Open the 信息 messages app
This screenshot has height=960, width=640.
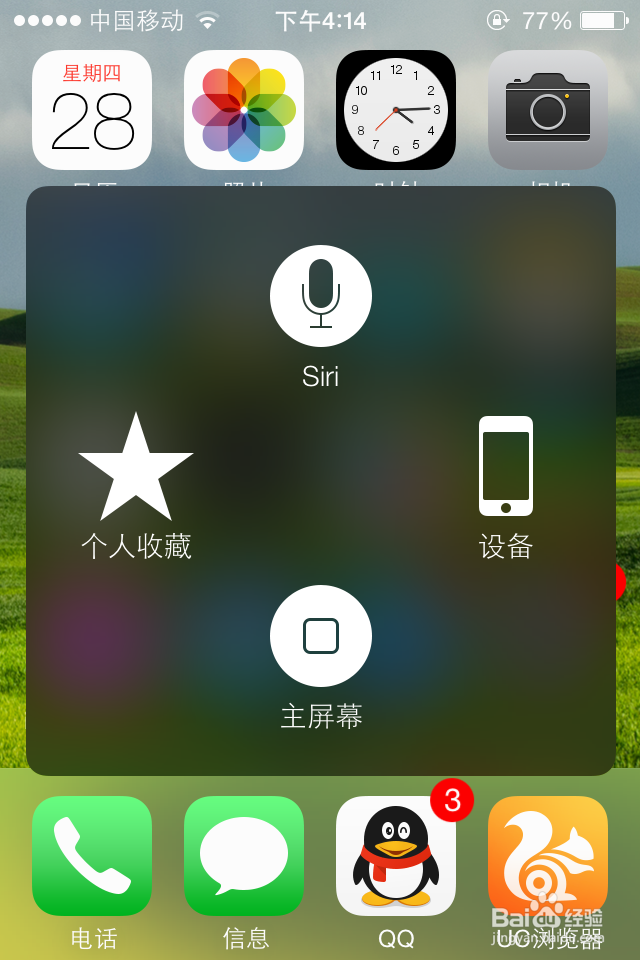coord(244,856)
